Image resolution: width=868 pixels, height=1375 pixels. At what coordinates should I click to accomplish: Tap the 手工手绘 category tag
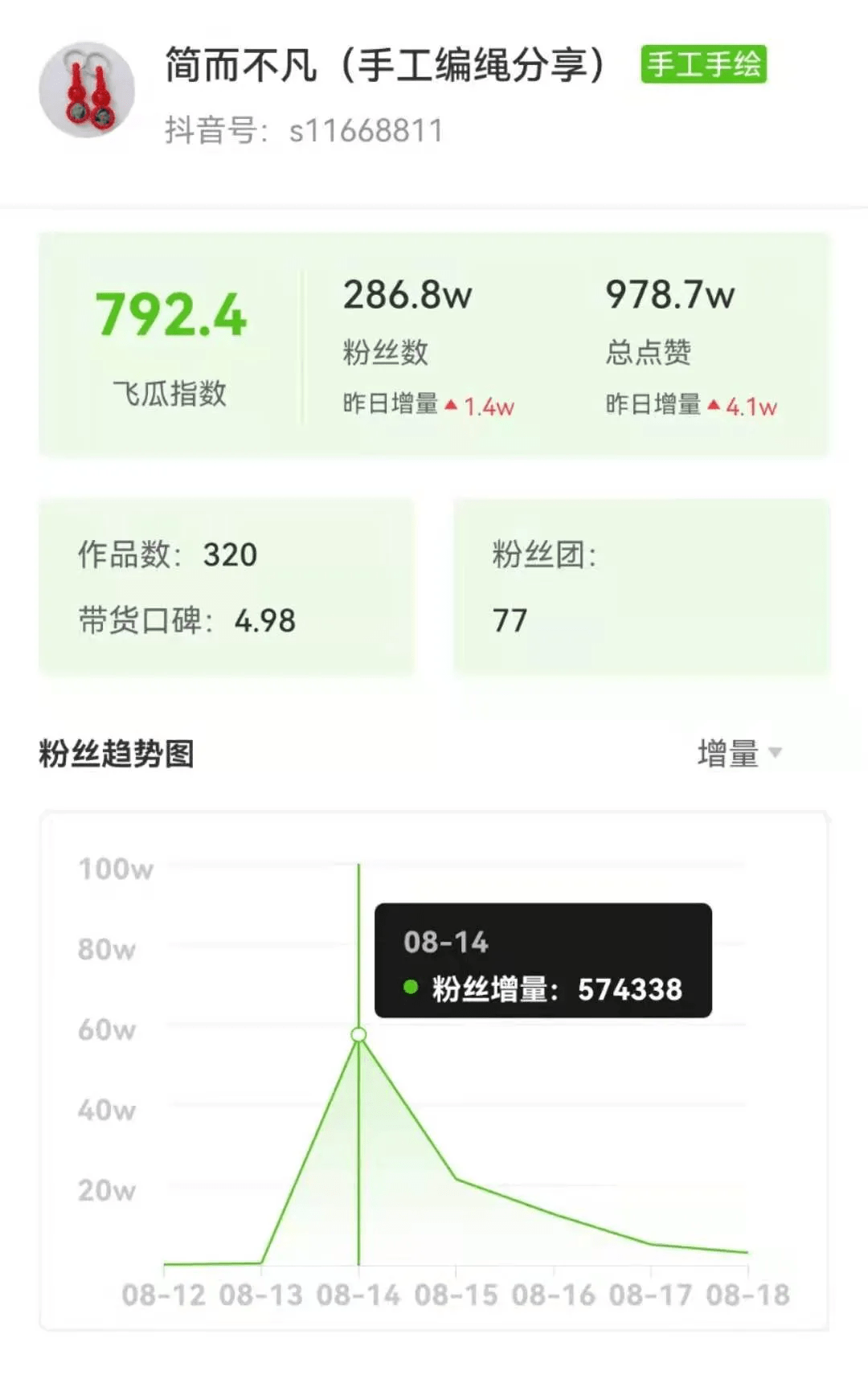[703, 64]
